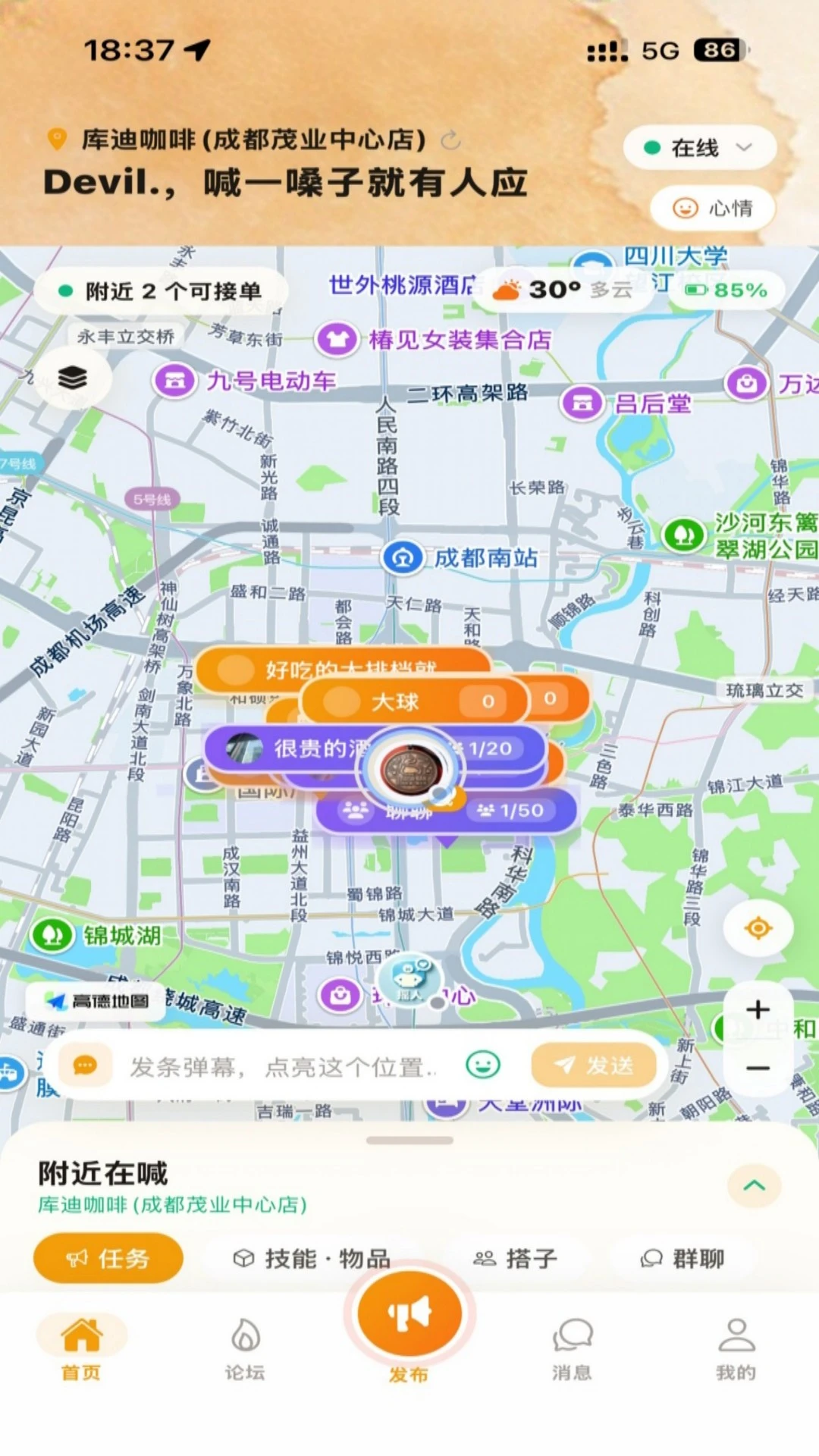Zoom in the map with plus
This screenshot has height=1456, width=819.
[758, 1010]
